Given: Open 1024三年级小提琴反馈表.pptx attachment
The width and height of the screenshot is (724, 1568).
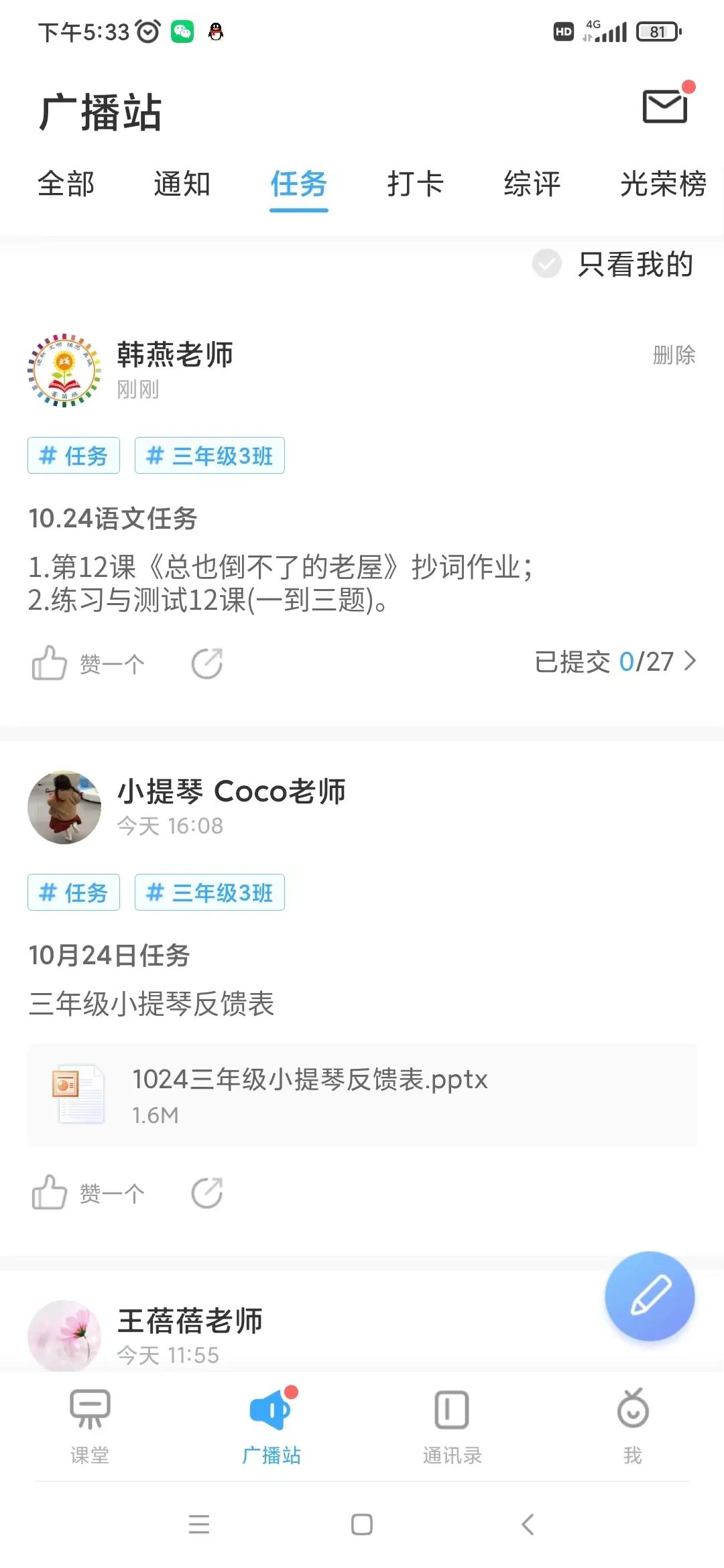Looking at the screenshot, I should (362, 1095).
